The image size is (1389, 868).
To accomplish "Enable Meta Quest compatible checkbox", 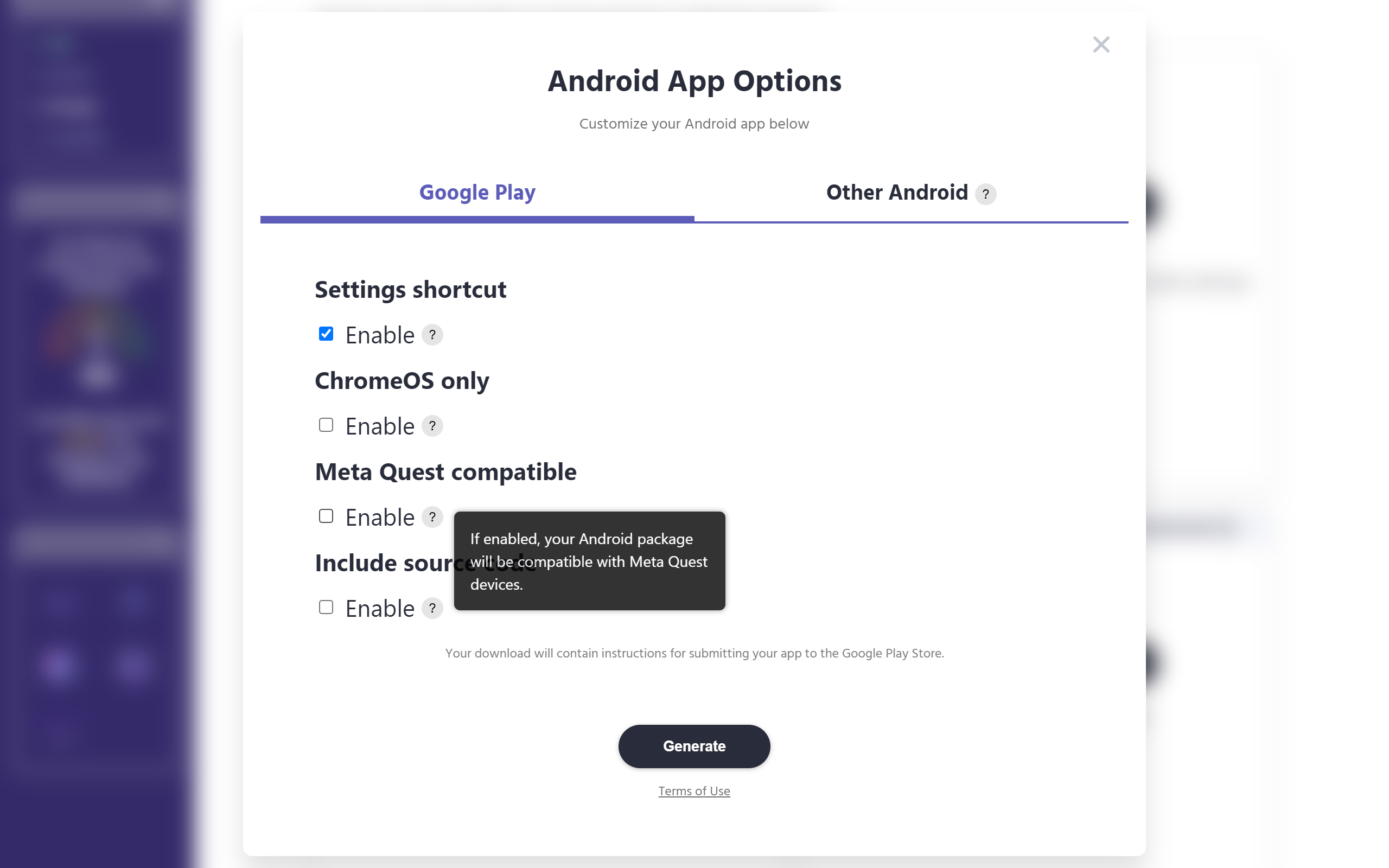I will (x=326, y=516).
